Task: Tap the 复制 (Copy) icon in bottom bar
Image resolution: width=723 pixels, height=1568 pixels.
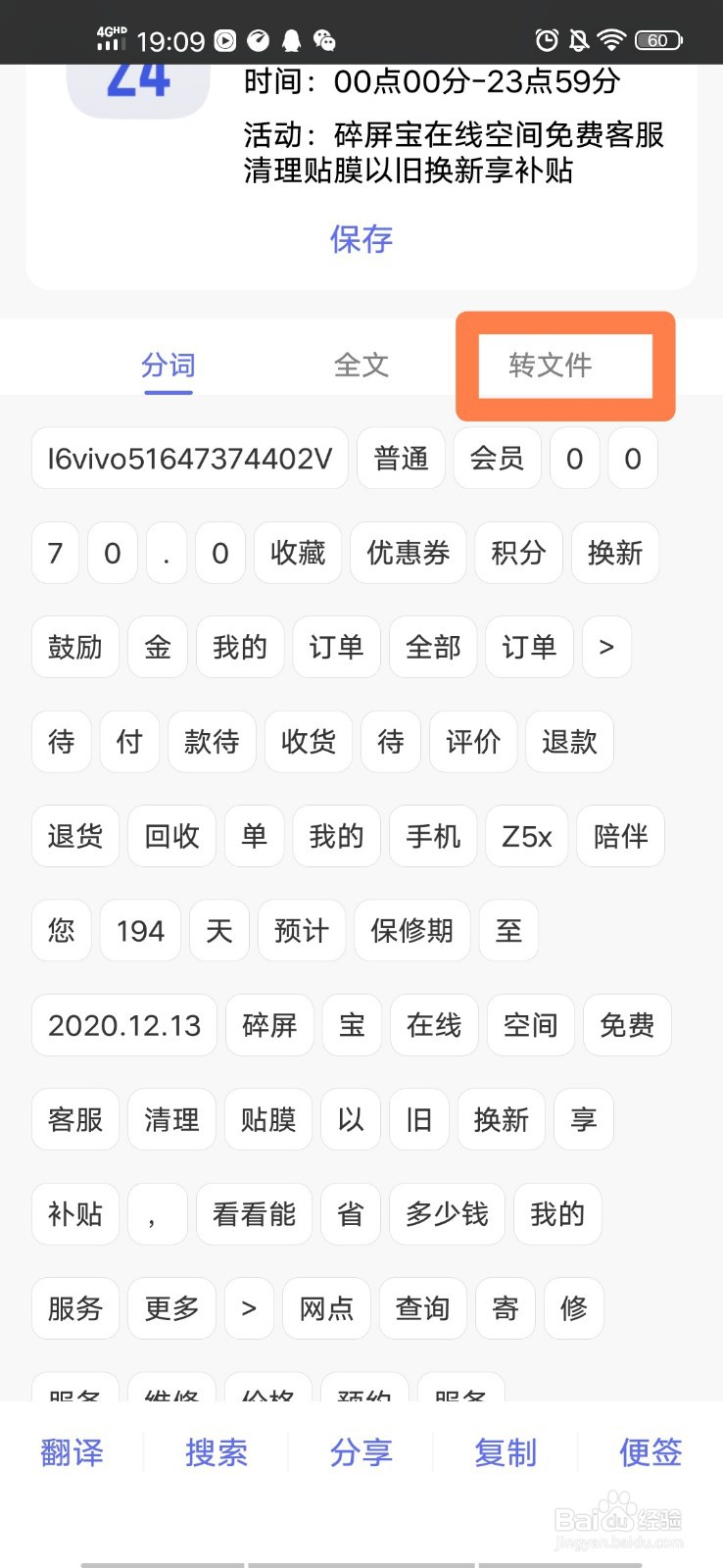Action: (x=505, y=1453)
